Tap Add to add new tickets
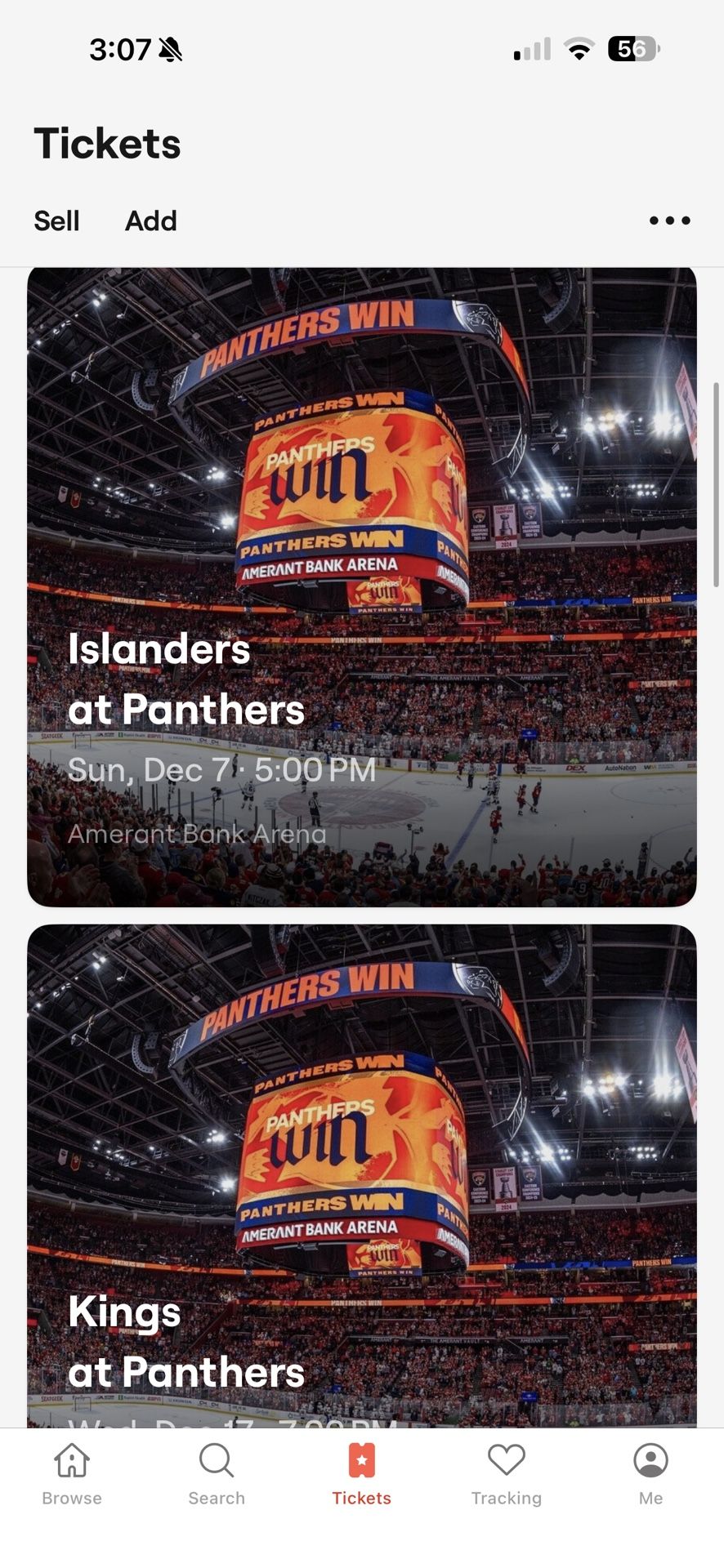724x1568 pixels. [x=150, y=220]
